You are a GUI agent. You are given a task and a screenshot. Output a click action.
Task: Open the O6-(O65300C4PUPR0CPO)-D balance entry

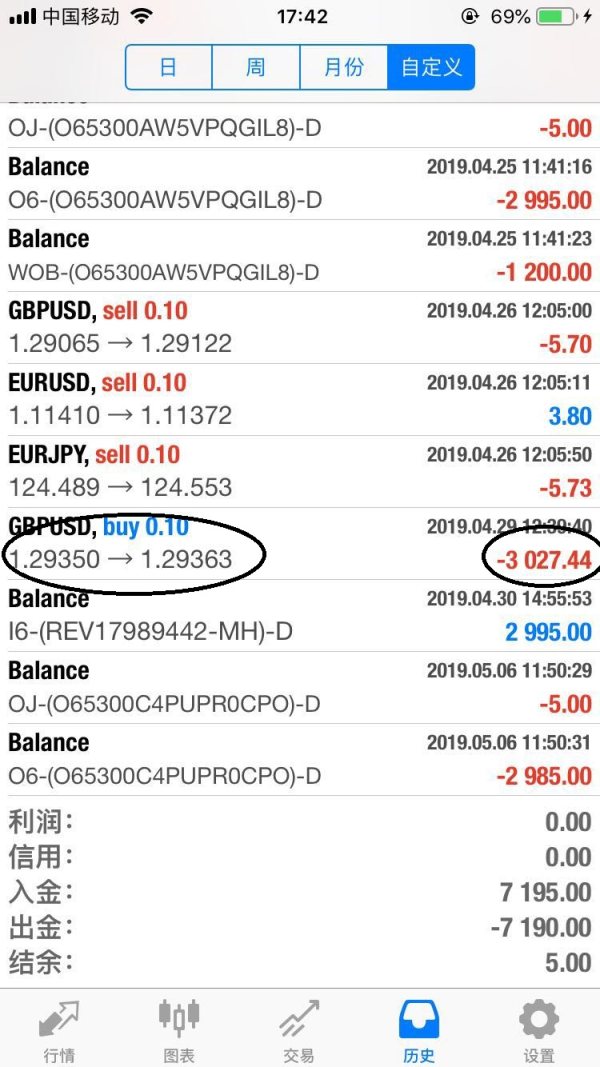[x=300, y=759]
